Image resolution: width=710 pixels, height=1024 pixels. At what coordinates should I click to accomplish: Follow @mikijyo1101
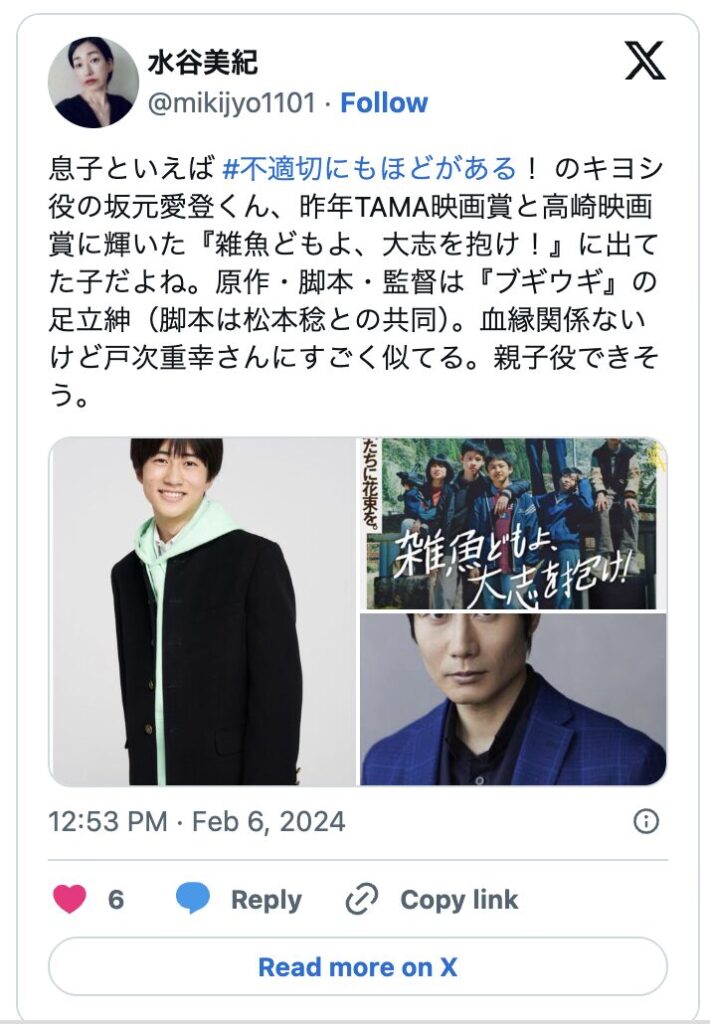(384, 103)
